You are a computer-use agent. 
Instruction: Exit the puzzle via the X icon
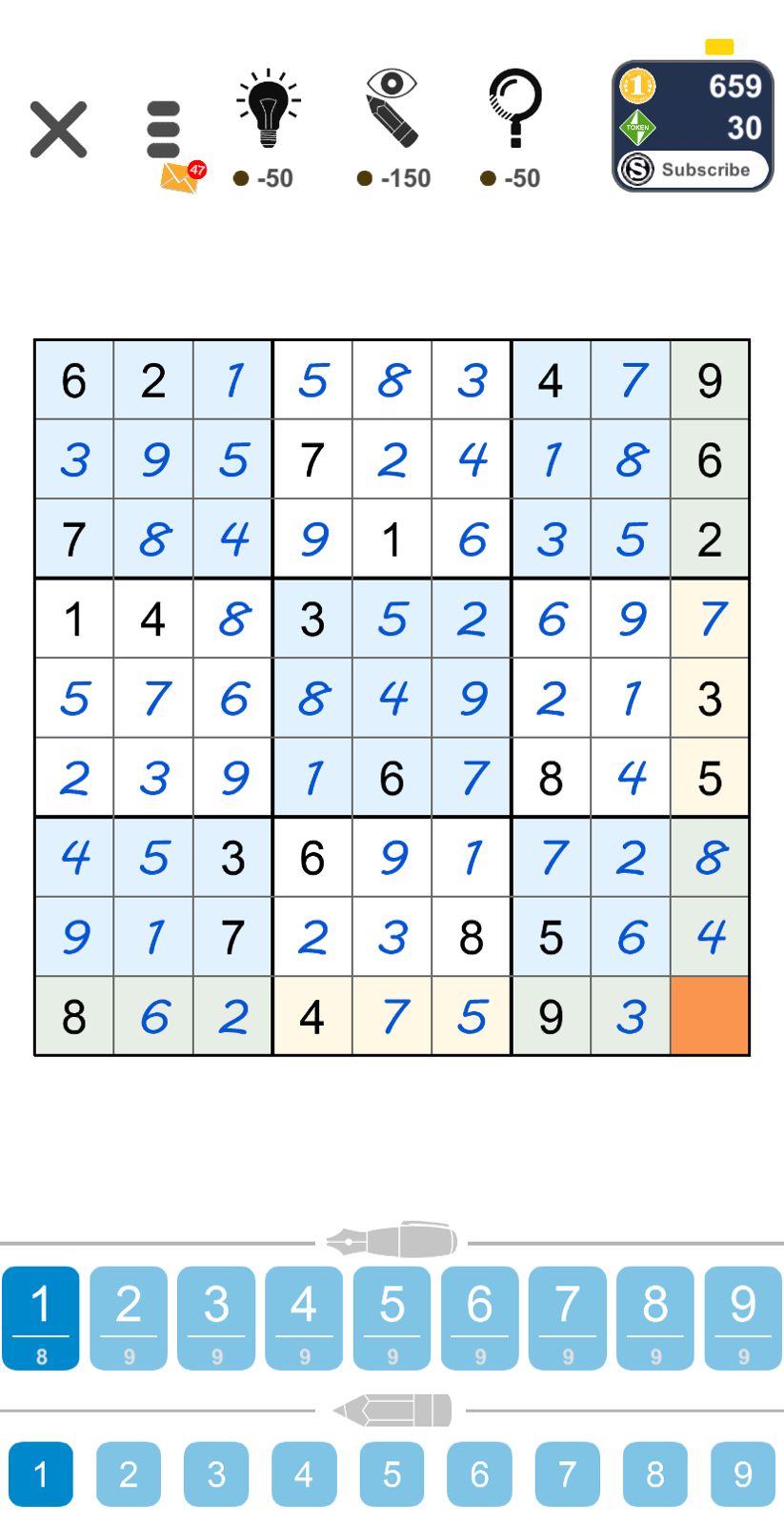point(57,127)
